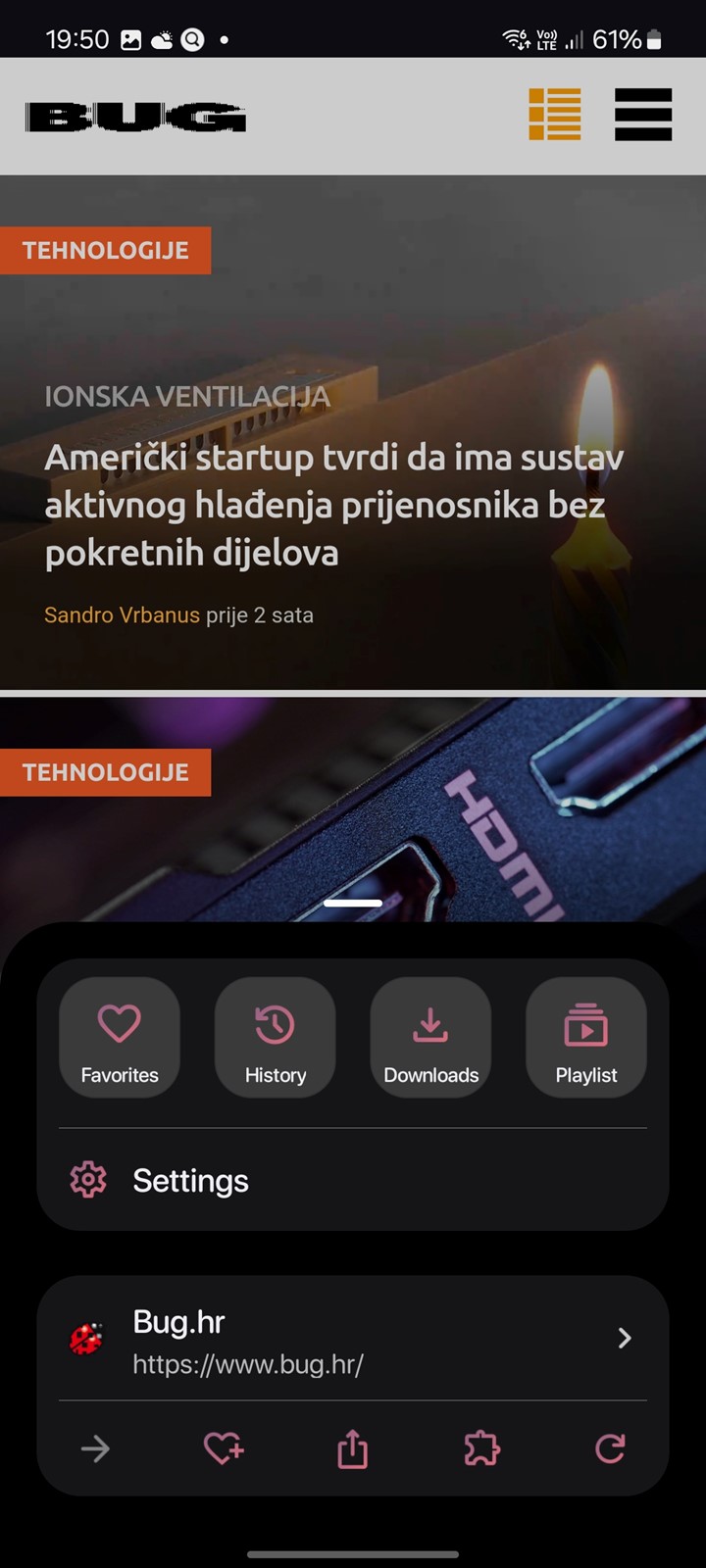Image resolution: width=706 pixels, height=1568 pixels.
Task: Open author Sandro Vrbanus link
Action: [122, 615]
